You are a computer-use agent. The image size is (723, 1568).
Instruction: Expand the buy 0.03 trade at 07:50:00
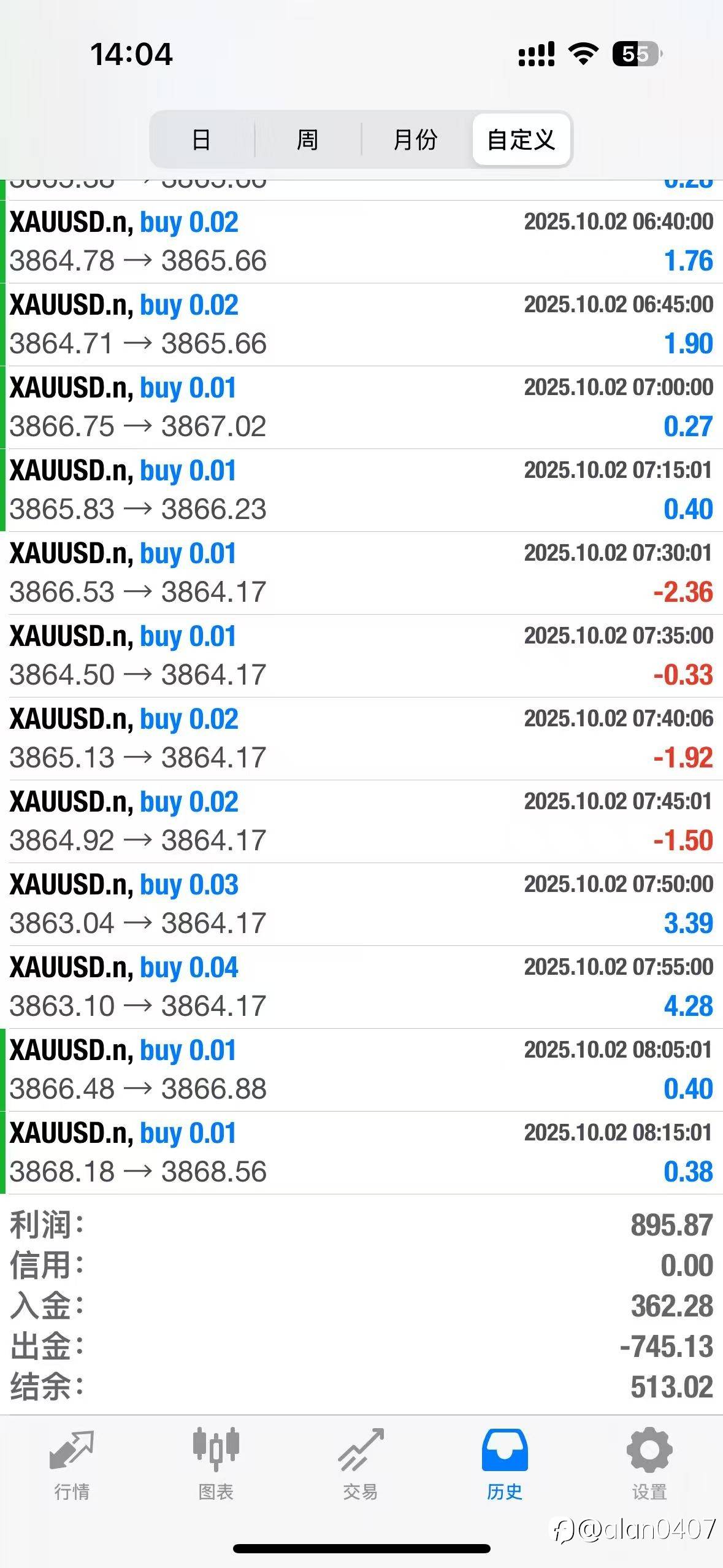(361, 904)
